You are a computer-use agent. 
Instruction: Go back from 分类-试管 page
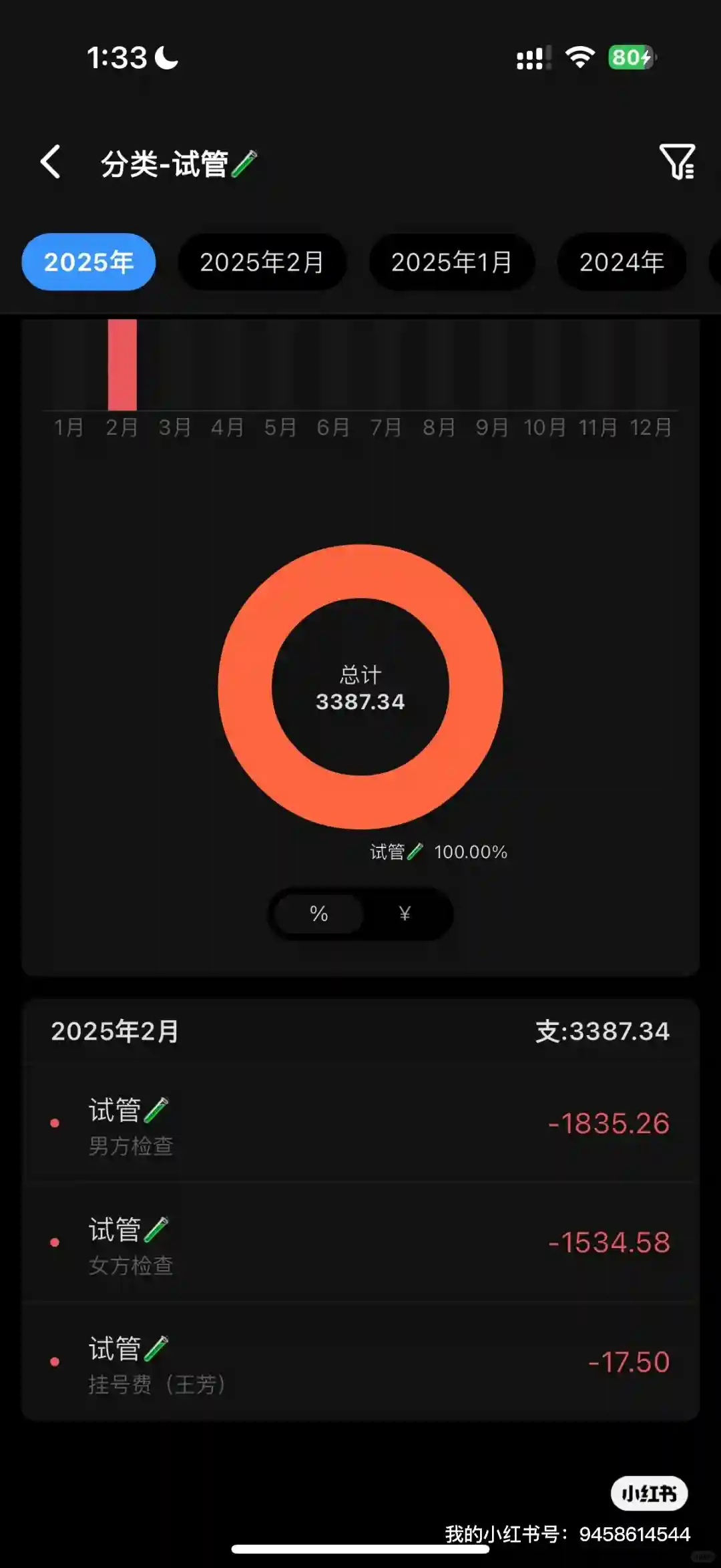click(x=51, y=162)
